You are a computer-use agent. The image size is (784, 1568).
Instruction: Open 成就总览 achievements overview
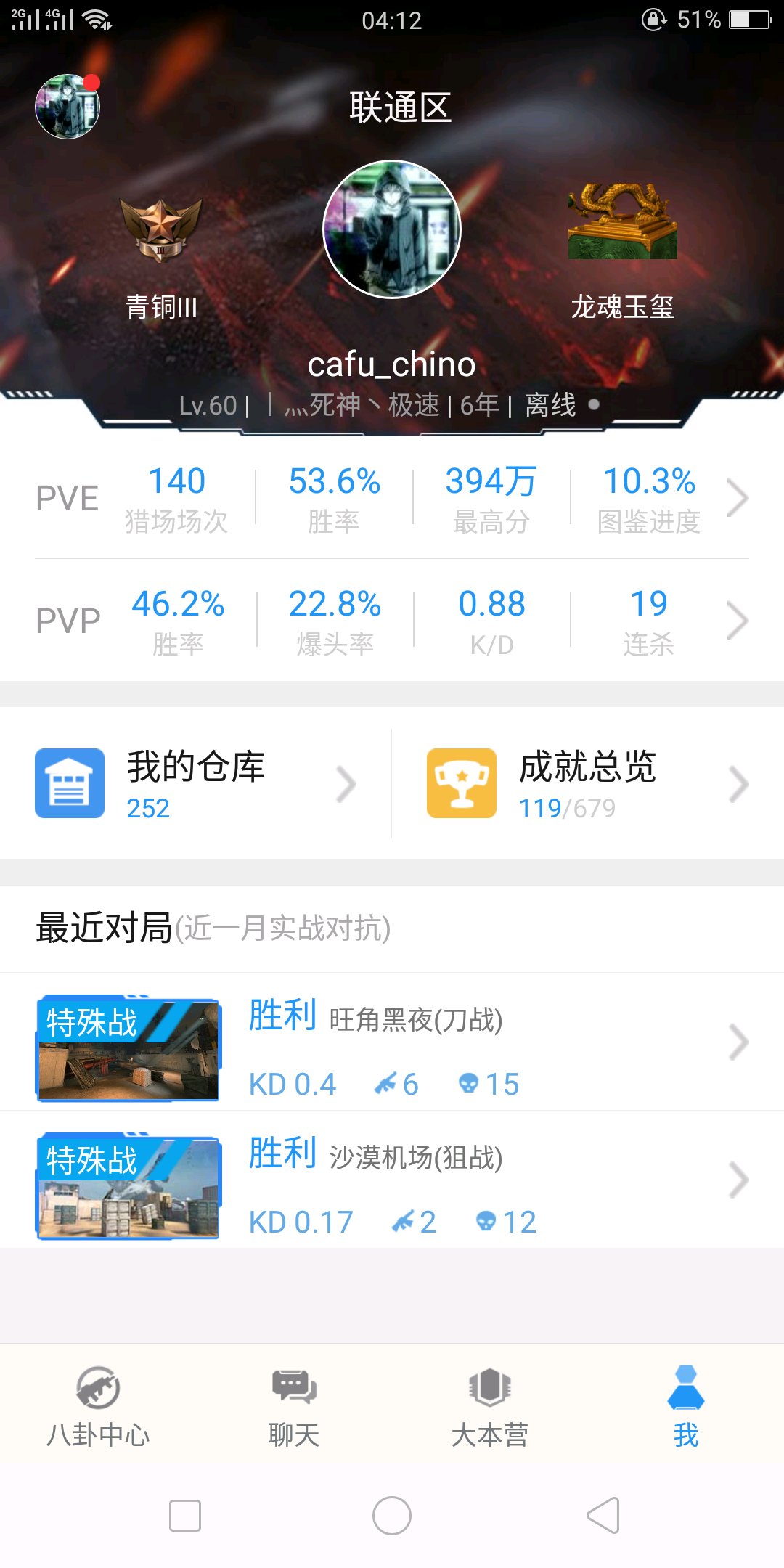point(588,783)
